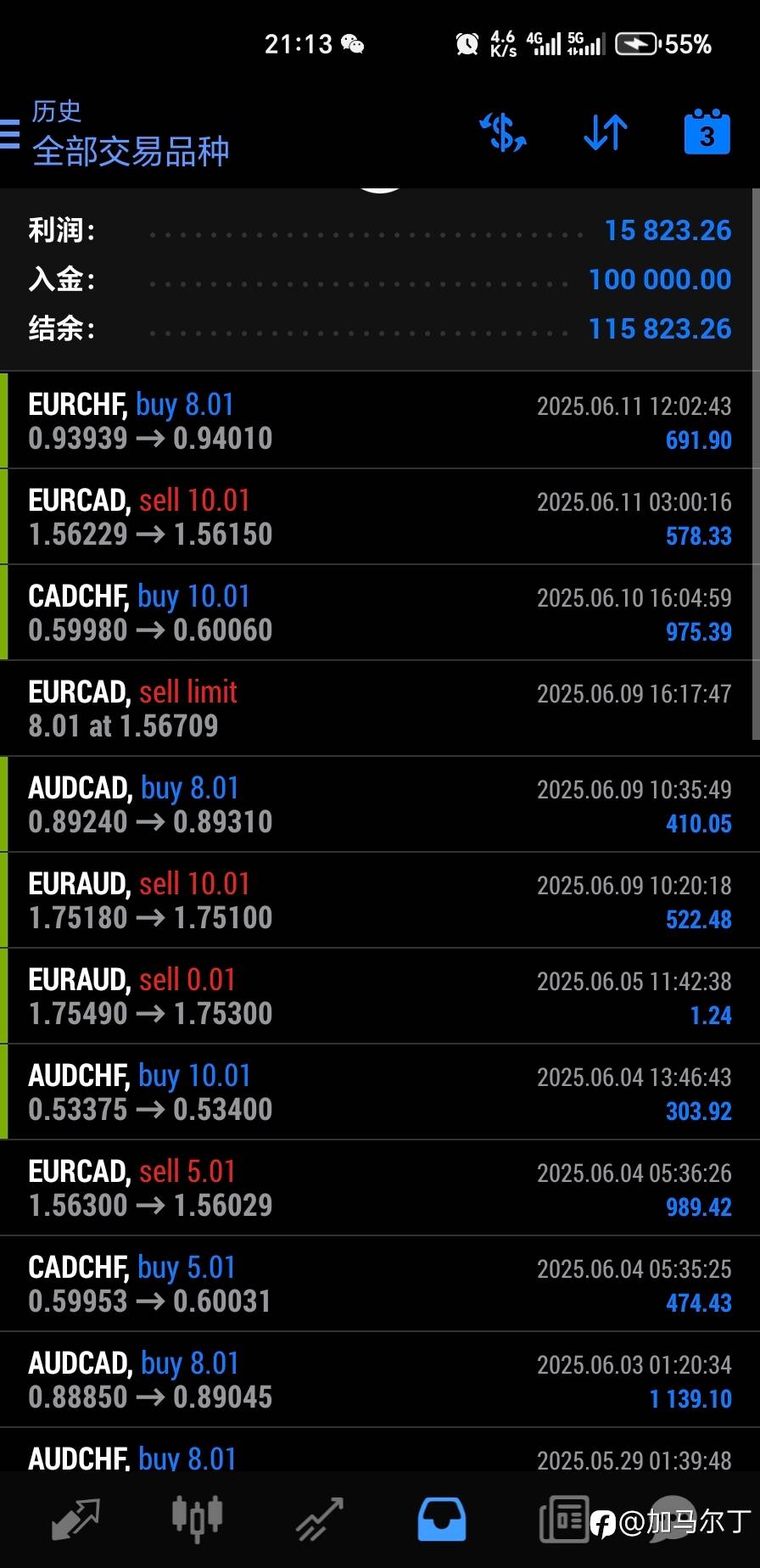Show details of EURCAD sell 5.01 trade
The width and height of the screenshot is (760, 1568).
coord(379,1188)
